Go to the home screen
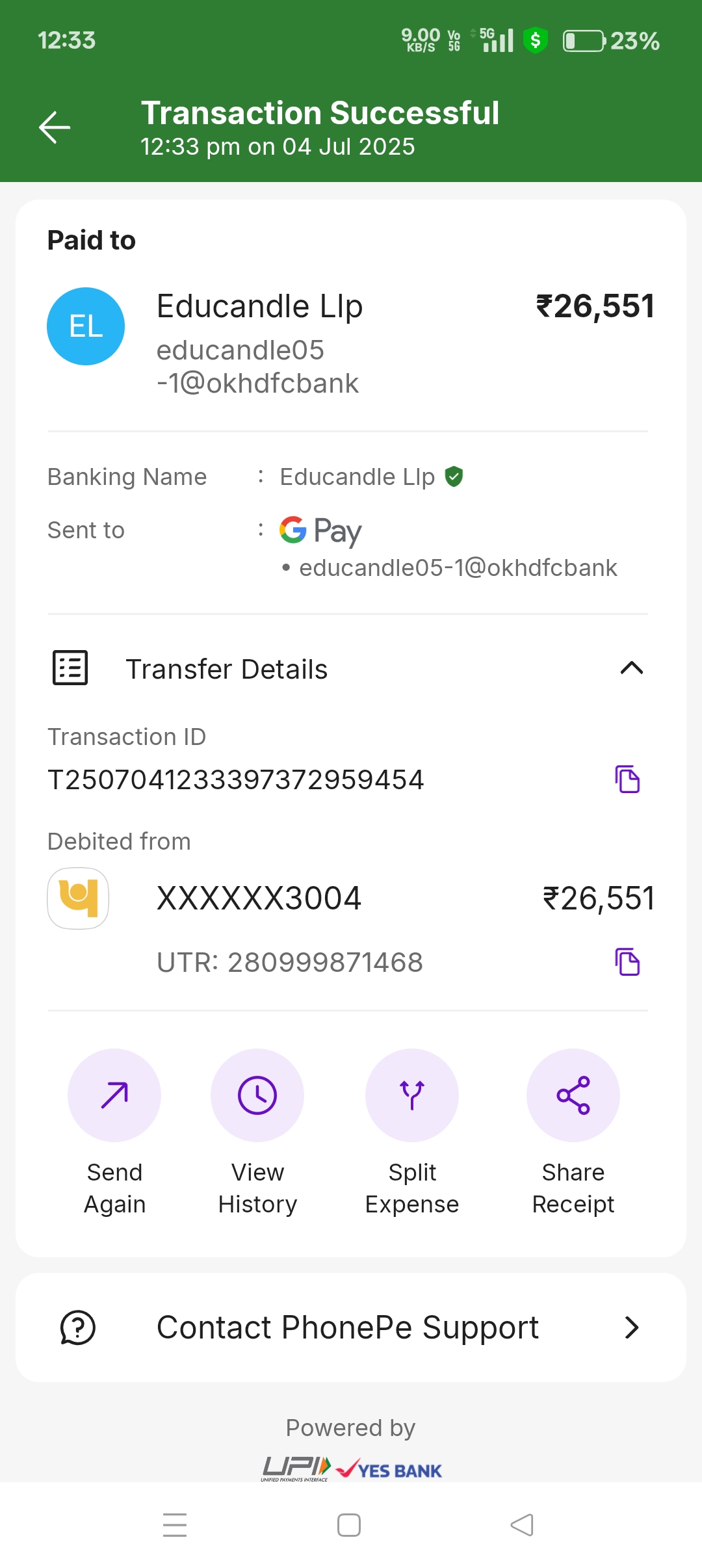 click(x=349, y=1524)
